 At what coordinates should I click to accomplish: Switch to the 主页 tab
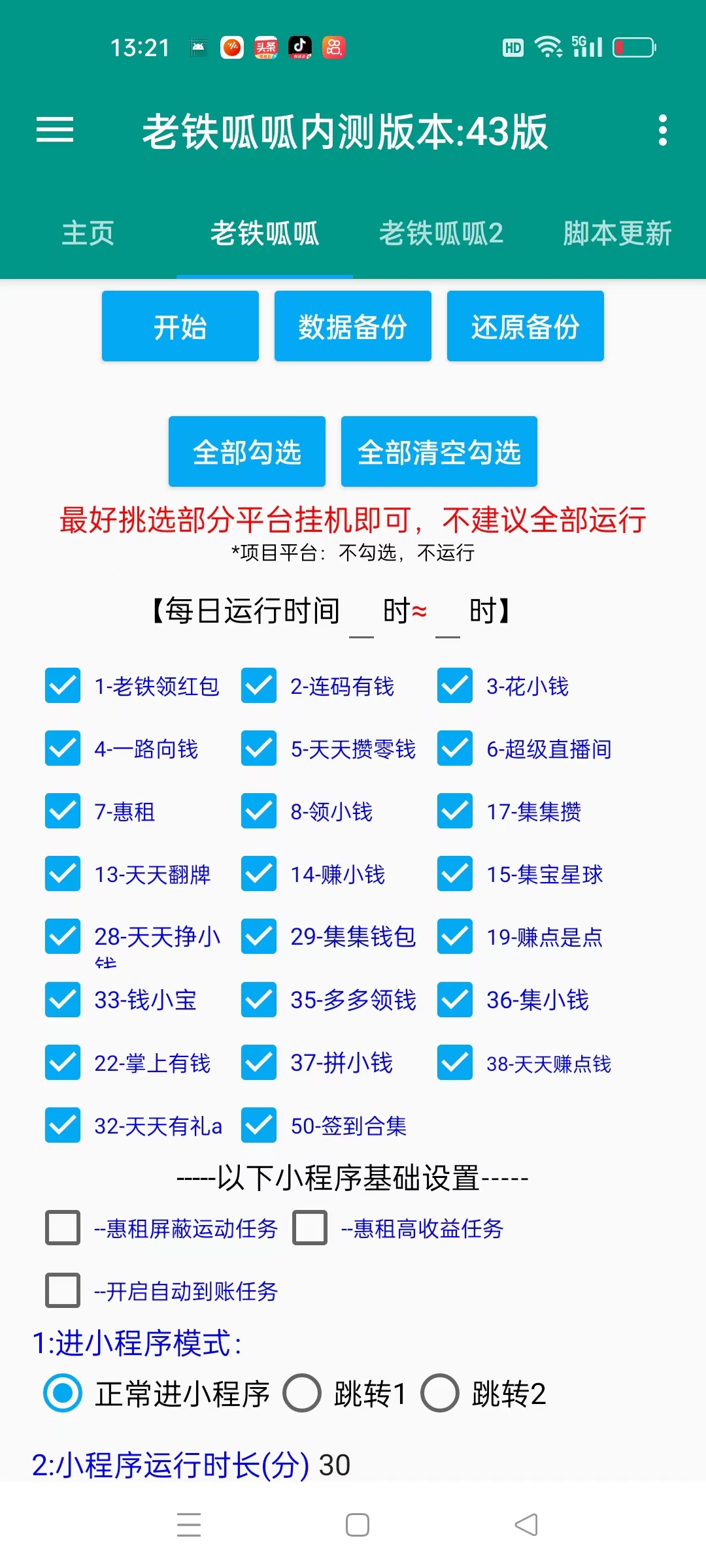(88, 233)
